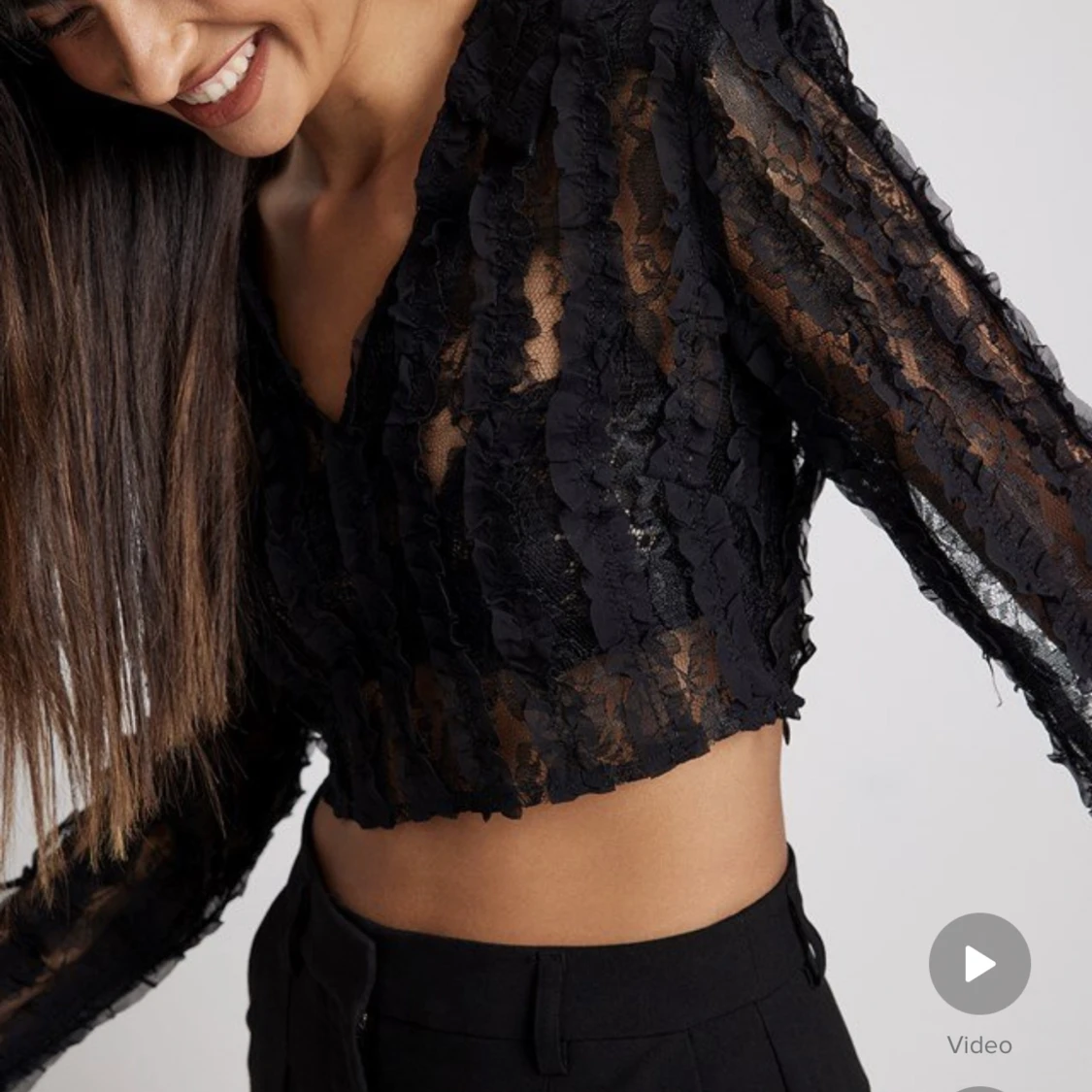Play the product video

coord(978,964)
